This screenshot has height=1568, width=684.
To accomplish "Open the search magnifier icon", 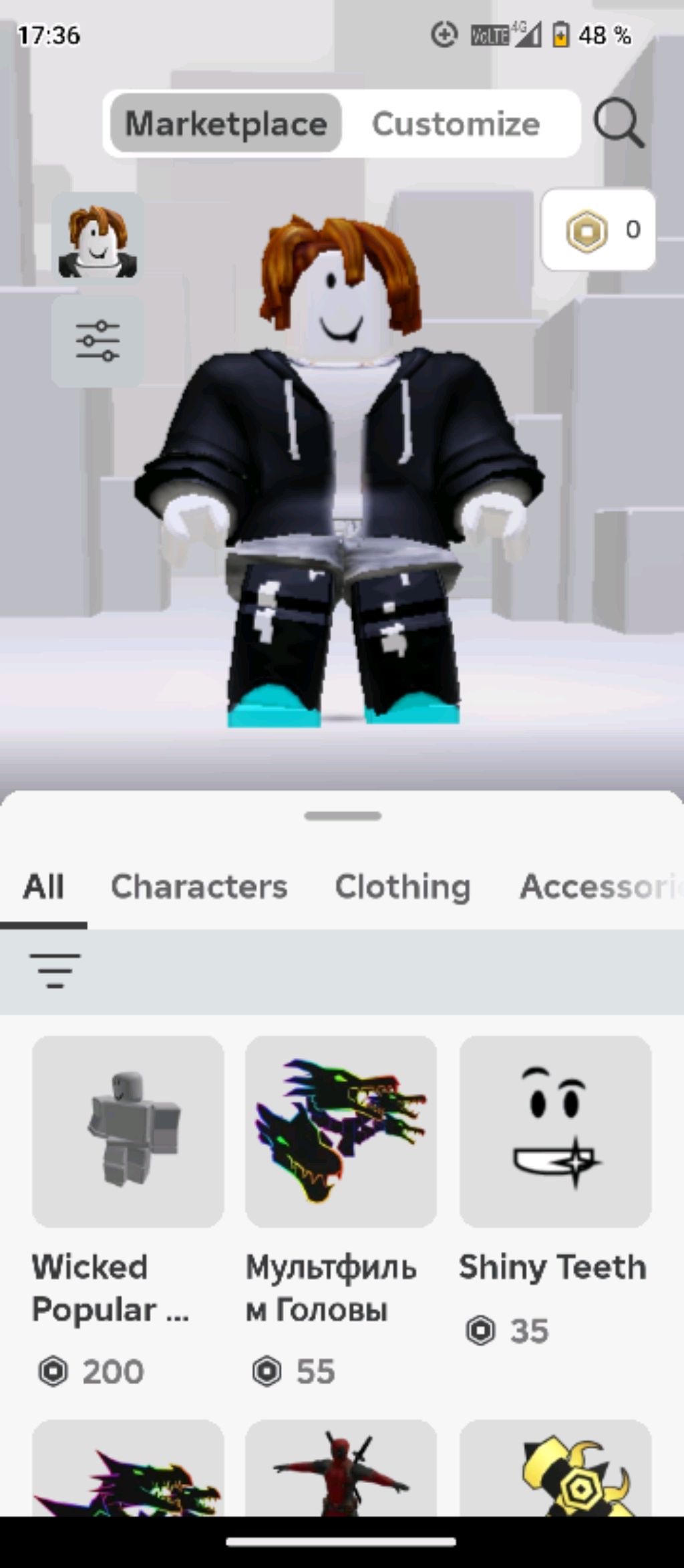I will coord(619,124).
